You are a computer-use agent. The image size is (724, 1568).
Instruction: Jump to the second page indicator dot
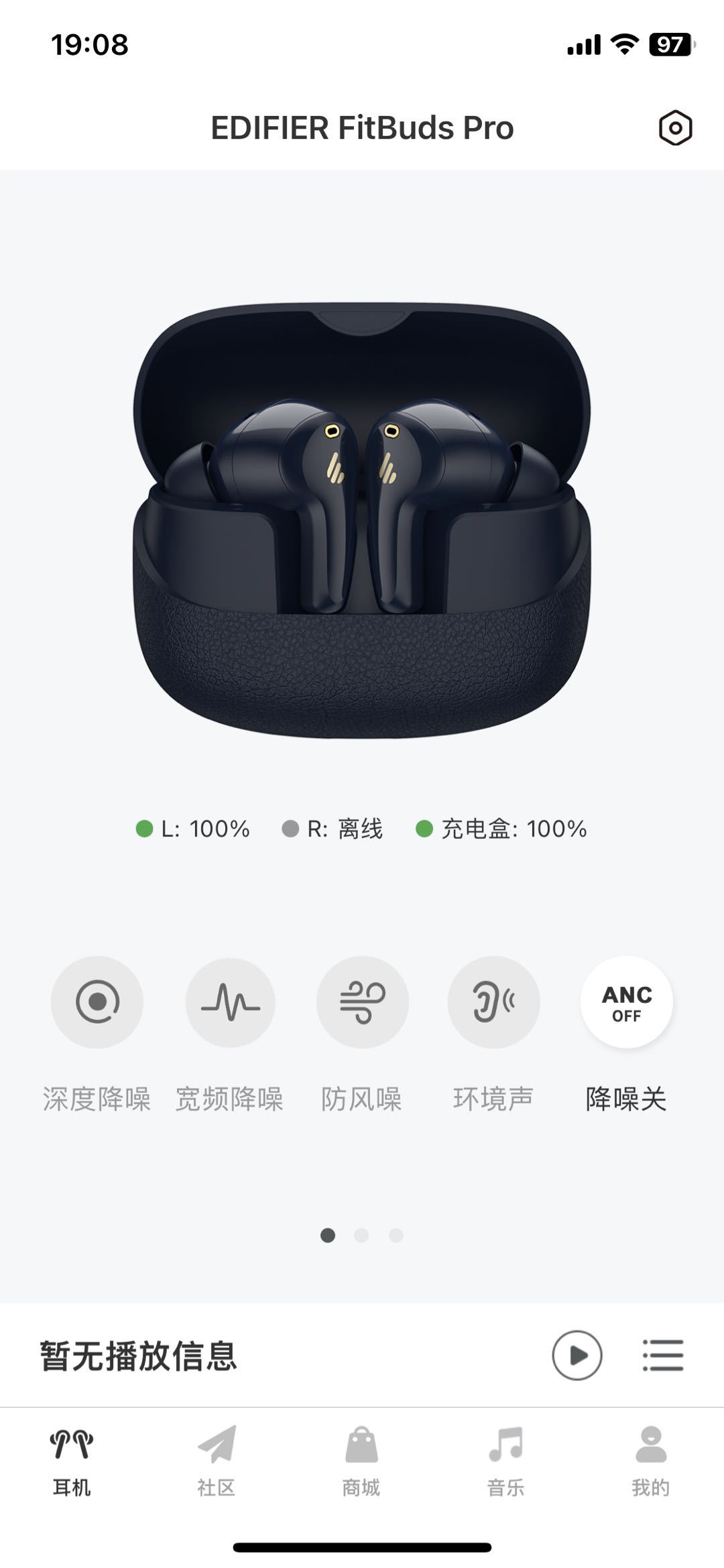pyautogui.click(x=361, y=1235)
